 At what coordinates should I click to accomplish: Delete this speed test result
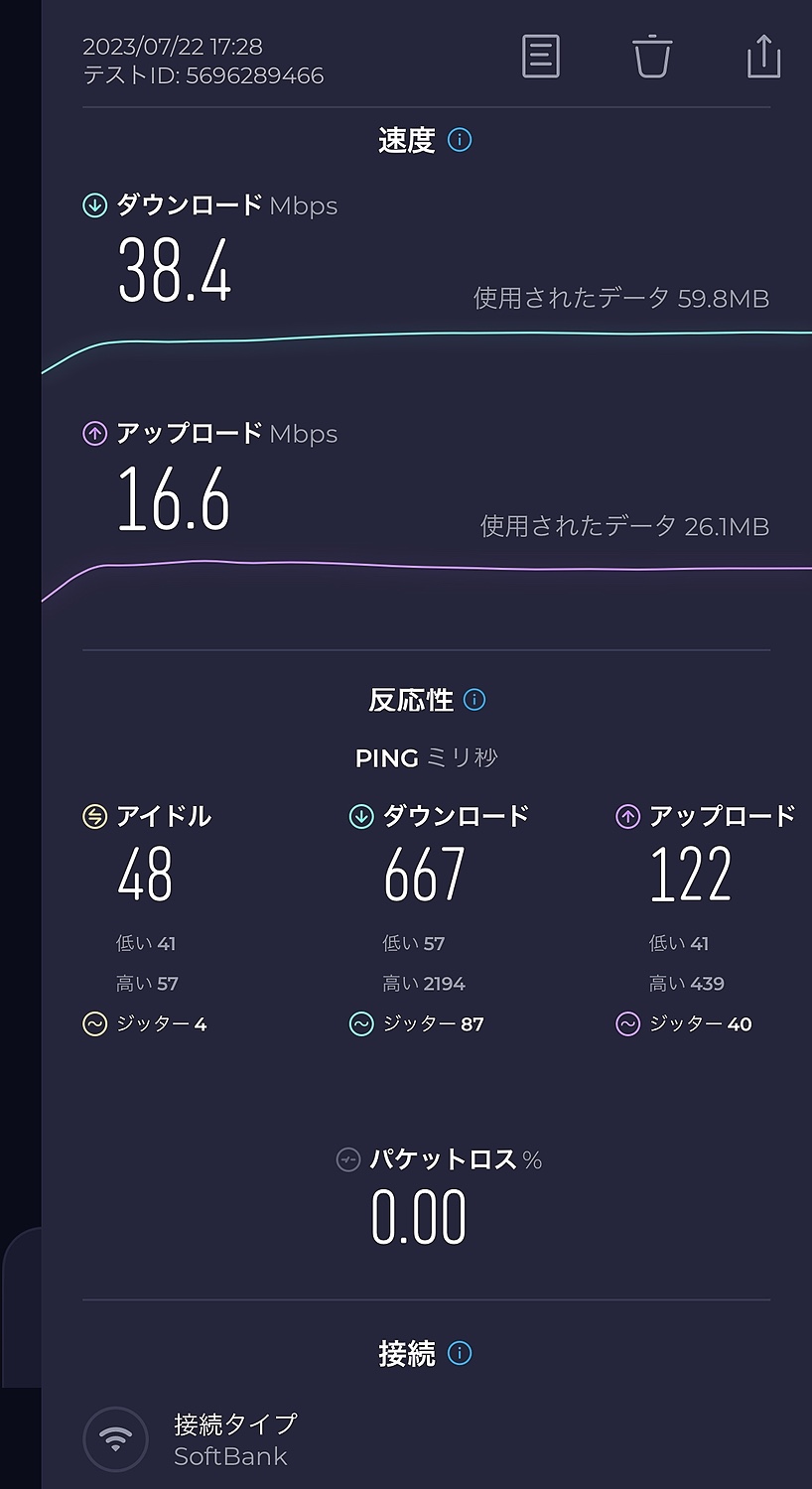652,56
